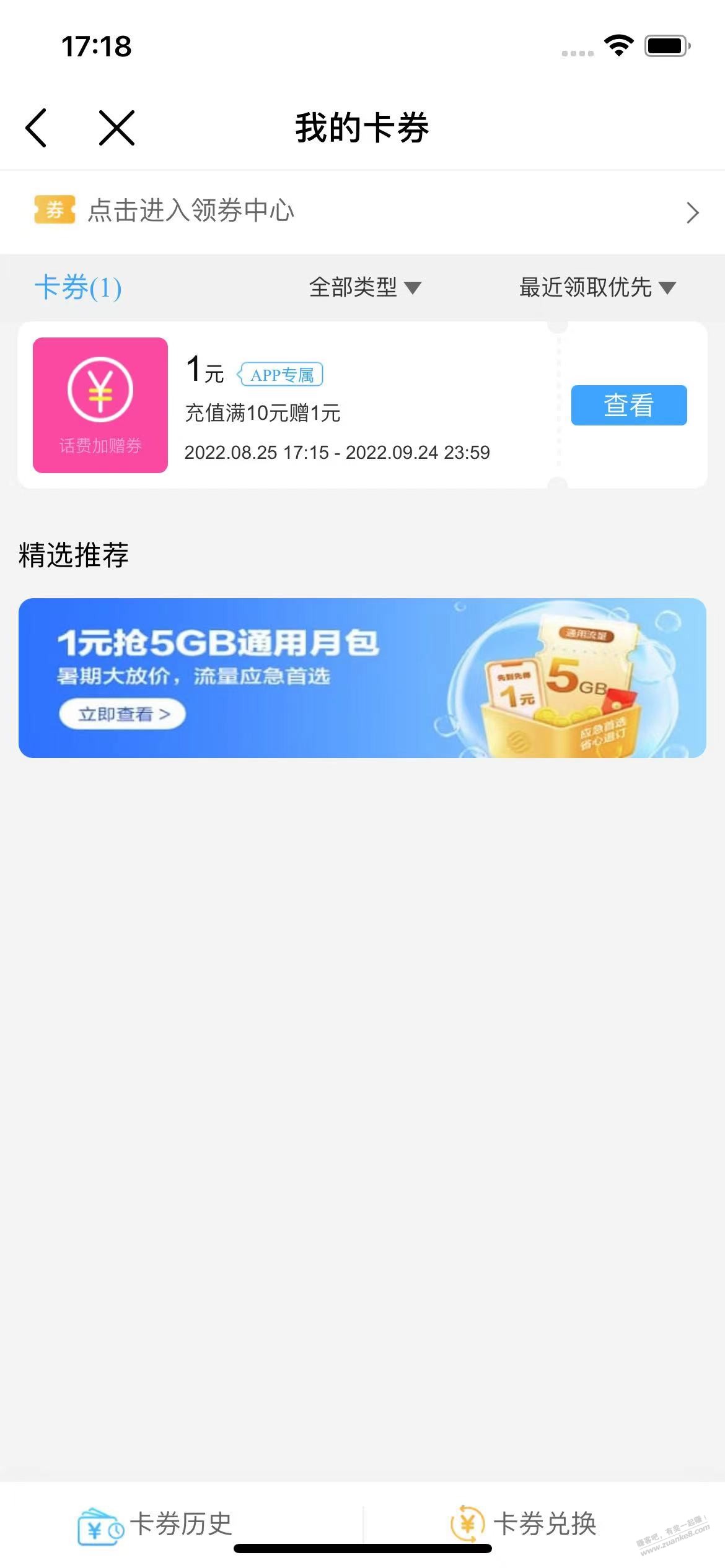Expand the 领券中心 row via its right chevron

coord(692,212)
